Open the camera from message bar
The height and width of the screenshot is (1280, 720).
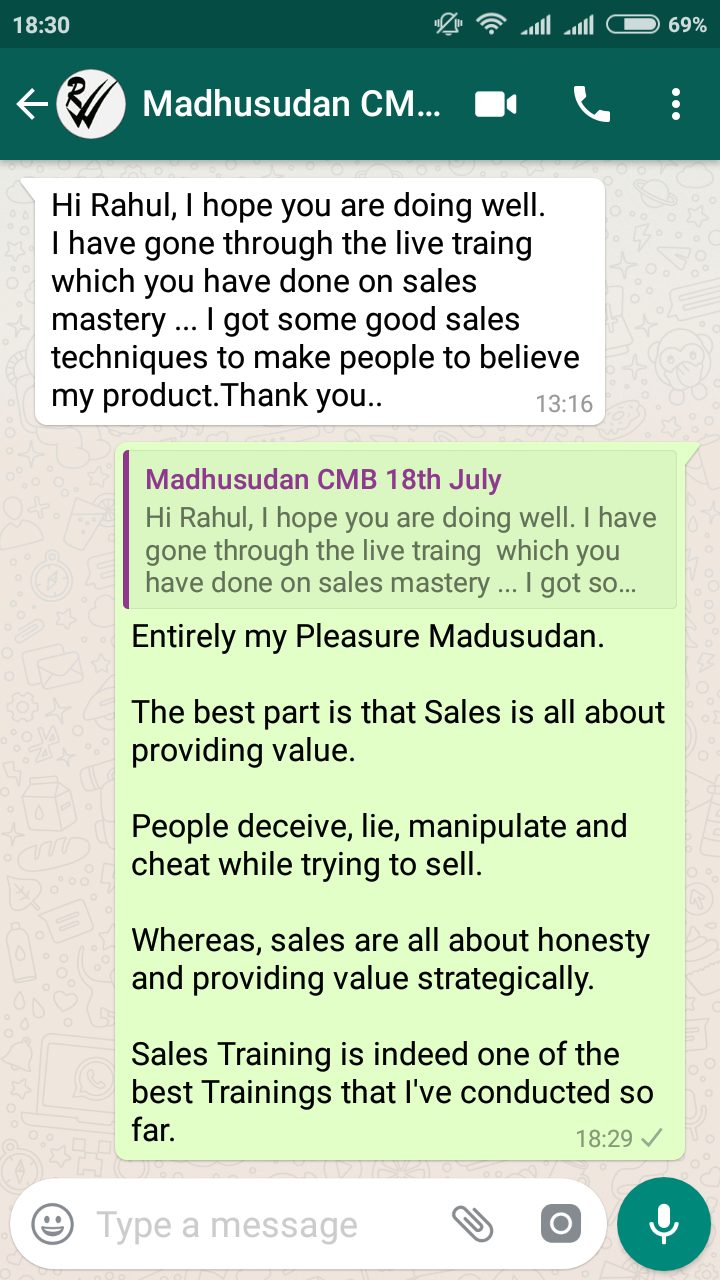[560, 1223]
